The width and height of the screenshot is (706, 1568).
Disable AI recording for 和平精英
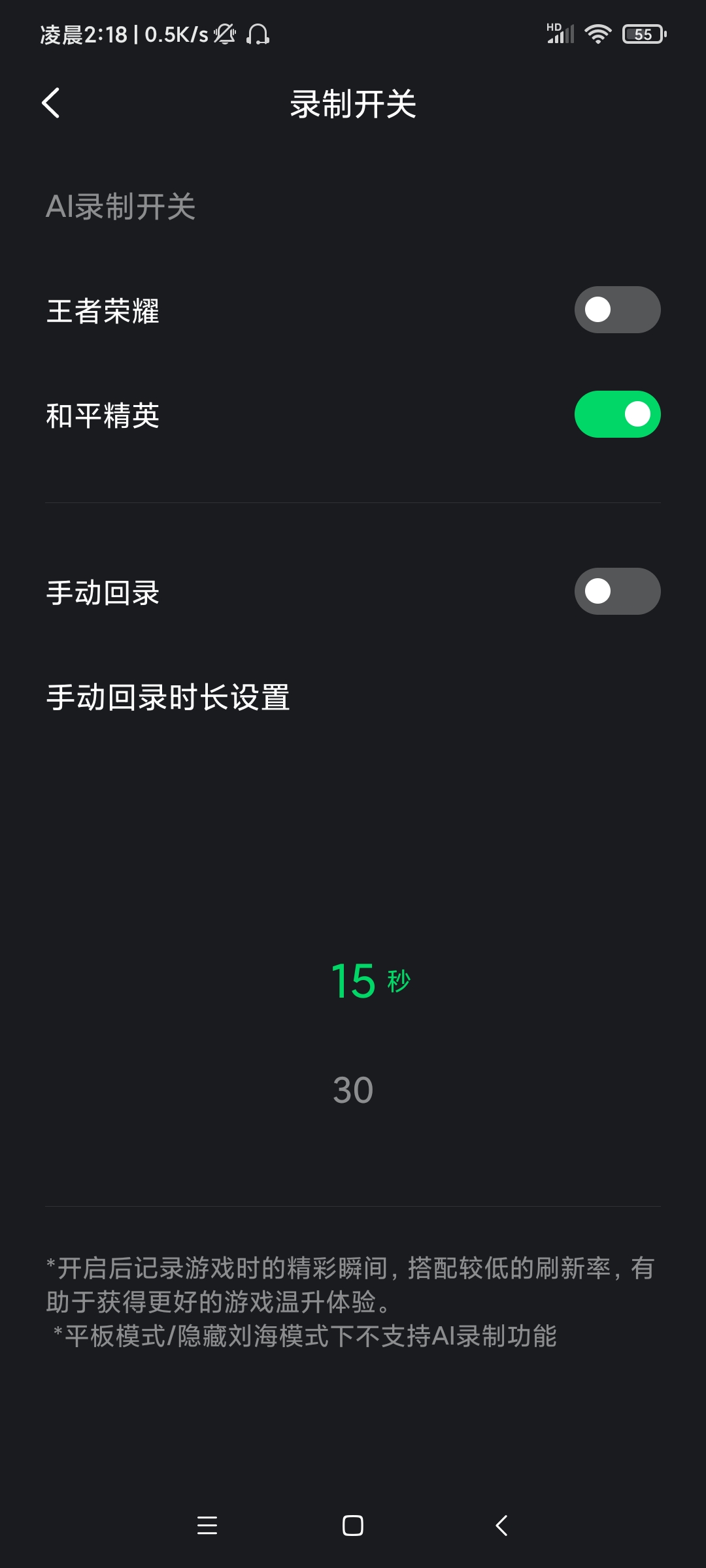pos(617,414)
